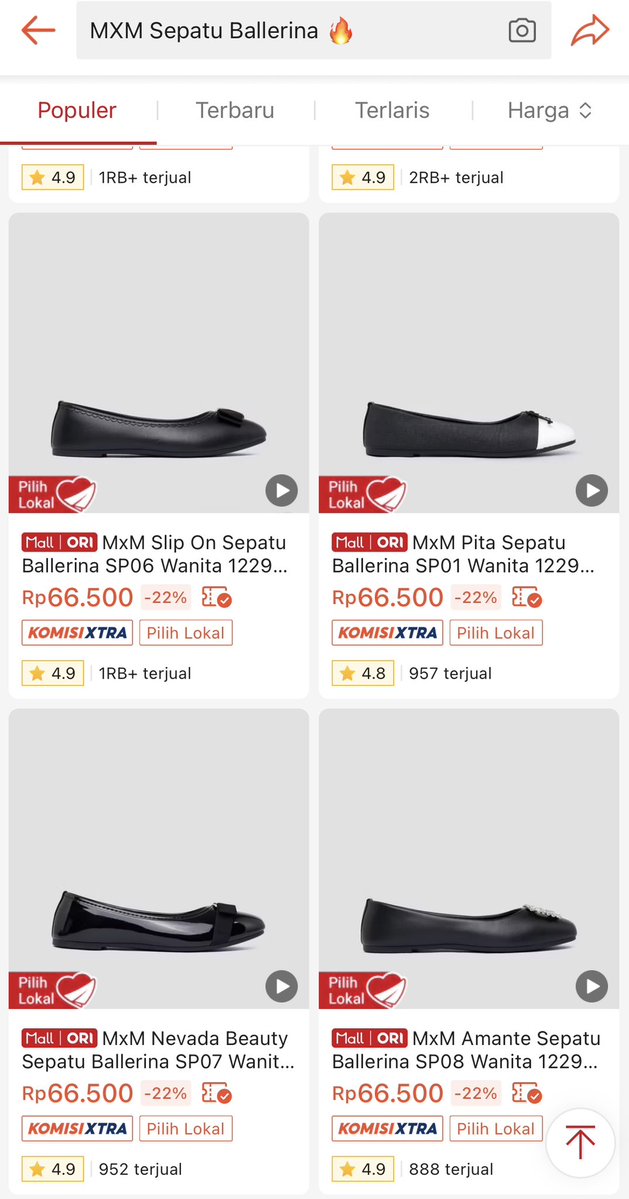629x1199 pixels.
Task: Play video on Slip On SP06 image
Action: pyautogui.click(x=281, y=490)
